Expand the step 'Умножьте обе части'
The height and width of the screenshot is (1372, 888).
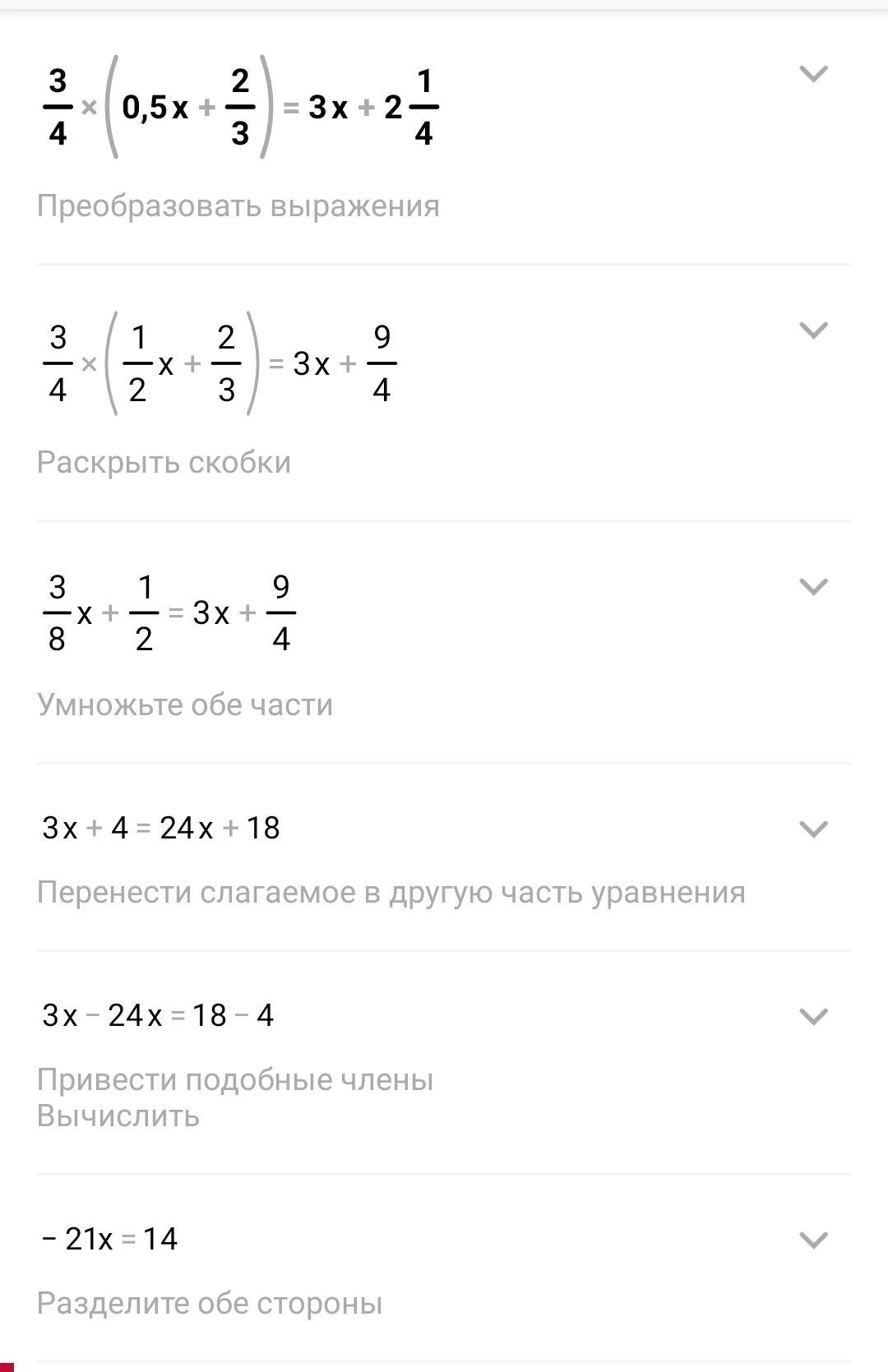(813, 587)
